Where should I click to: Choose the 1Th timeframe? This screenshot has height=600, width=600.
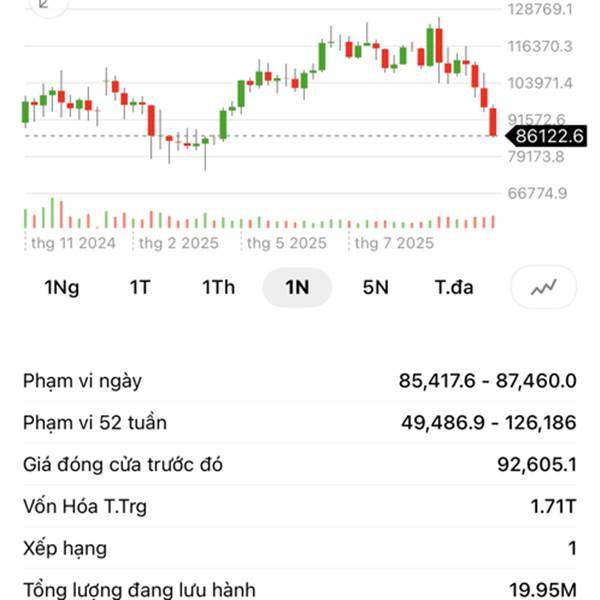pyautogui.click(x=218, y=287)
